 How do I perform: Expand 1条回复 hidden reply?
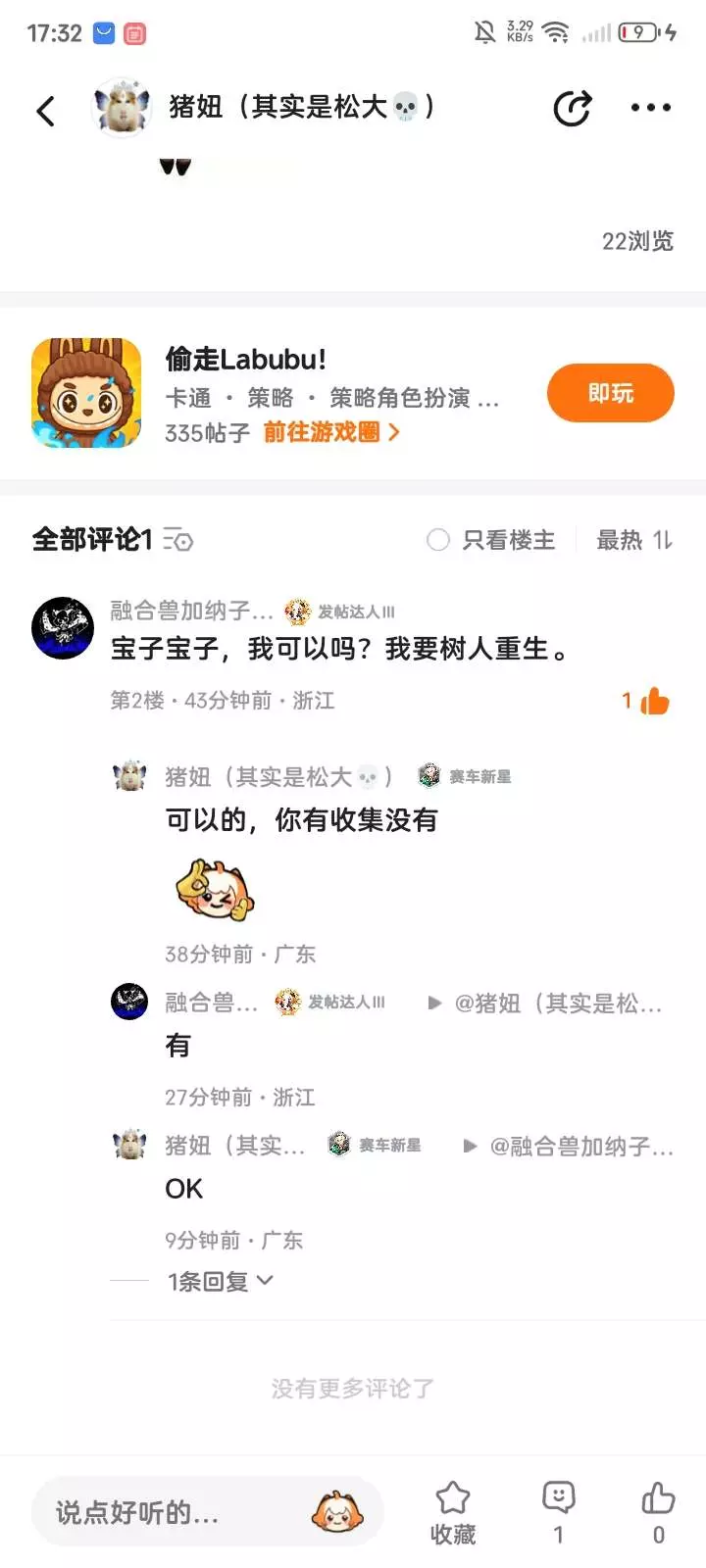coord(221,1281)
